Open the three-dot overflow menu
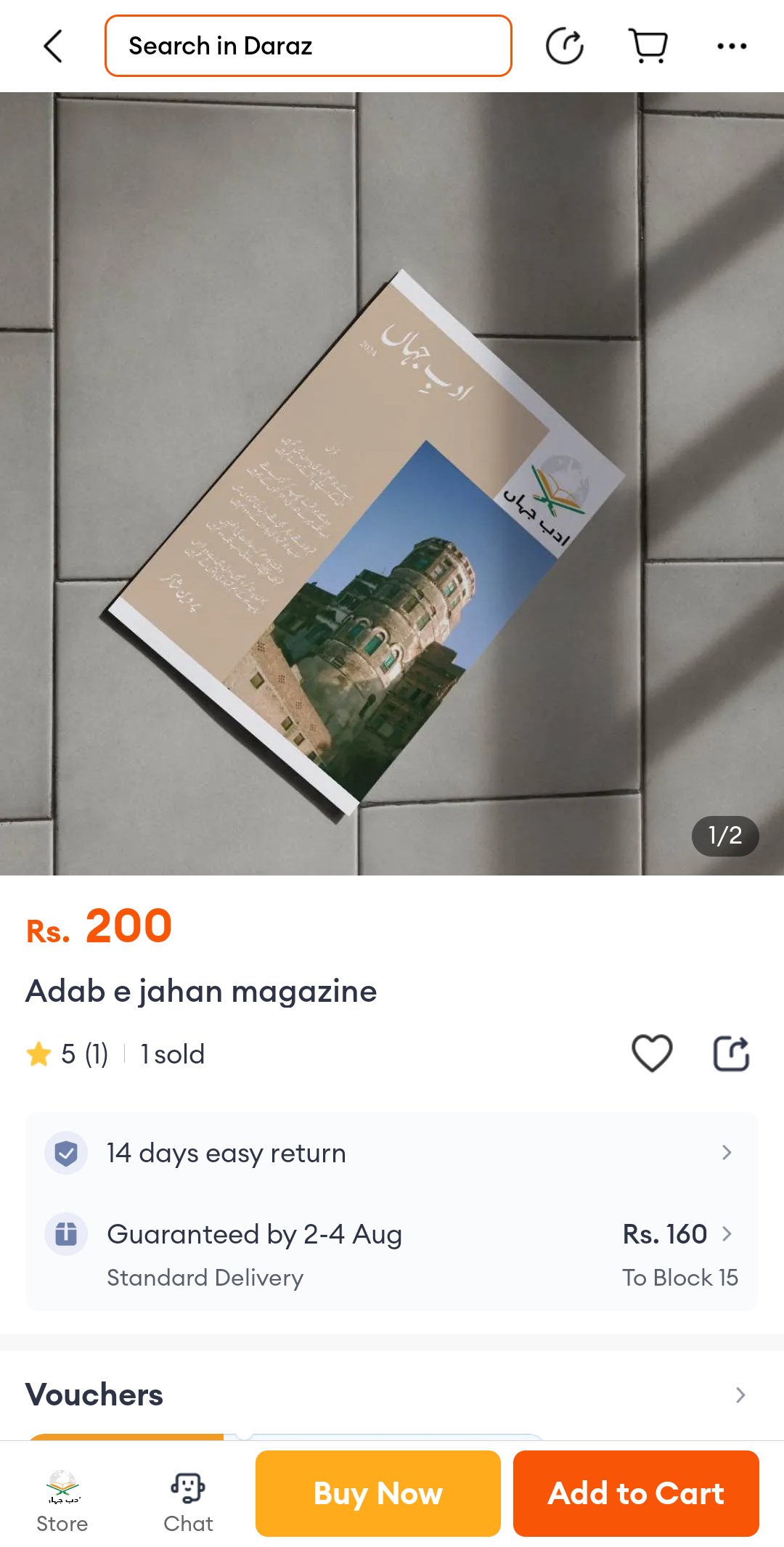 731,46
